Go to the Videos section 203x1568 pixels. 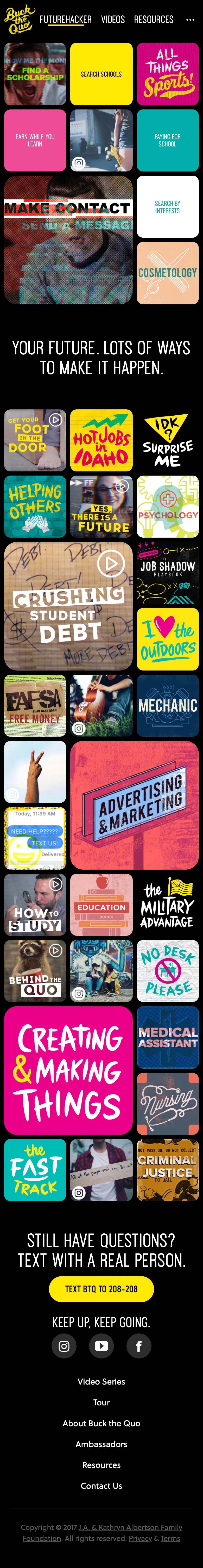(112, 20)
